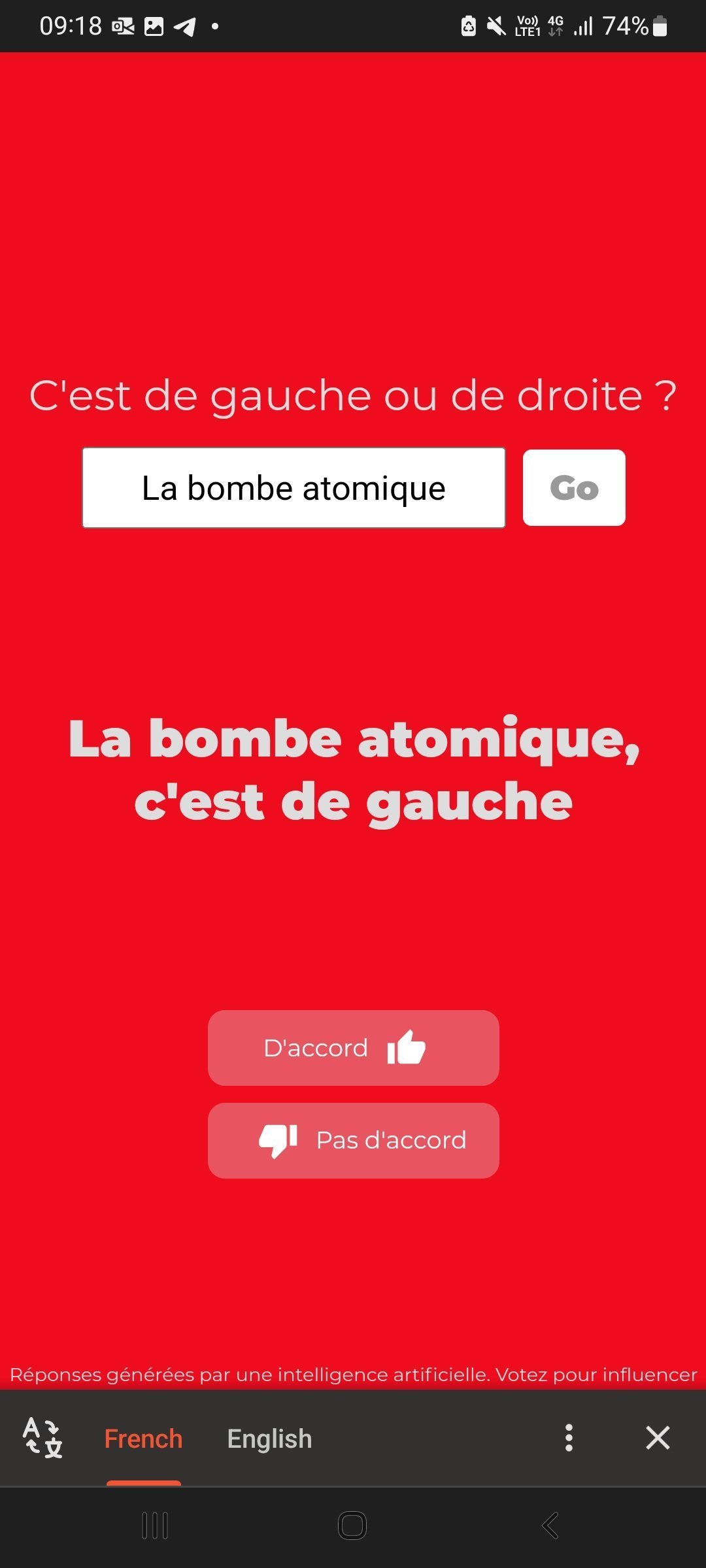Open the translate icon in the translation bar
706x1568 pixels.
tap(43, 1438)
